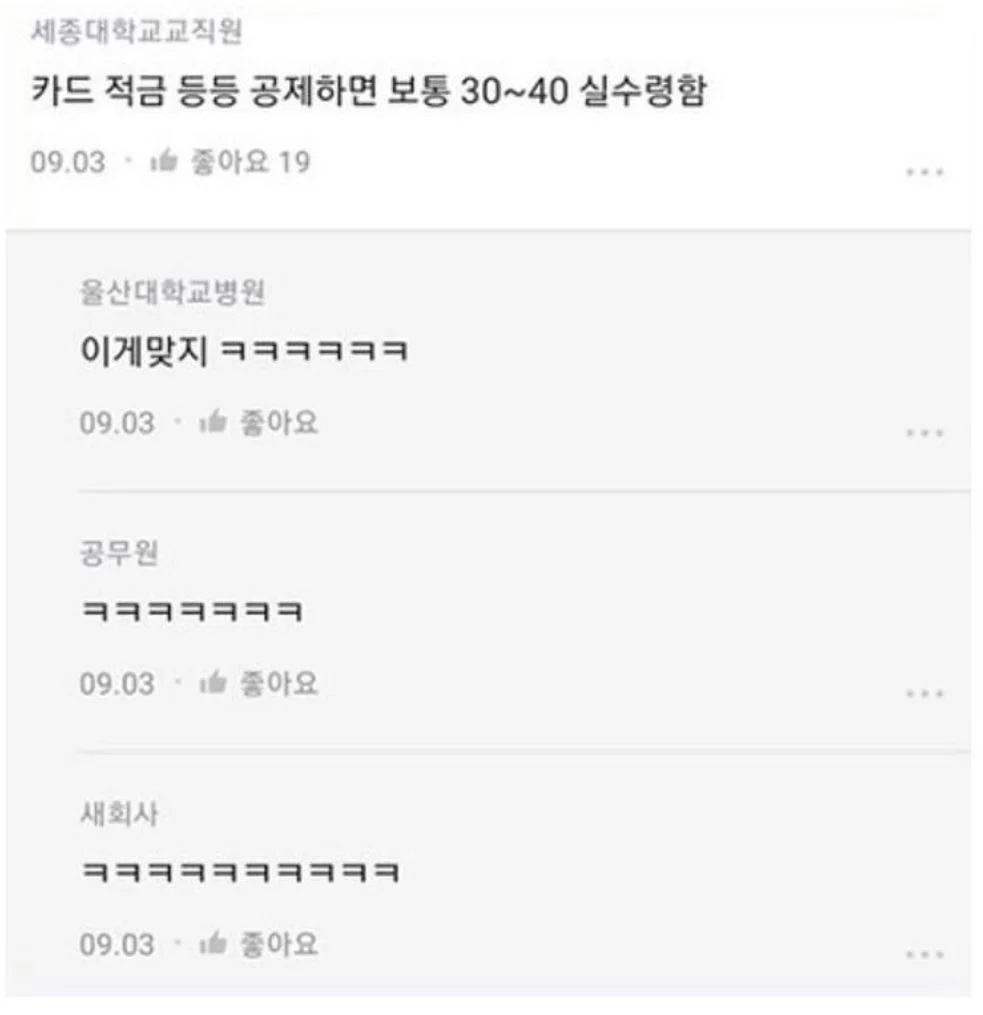Open the overflow menu on the 세종대학교교직원 comment

pos(924,173)
